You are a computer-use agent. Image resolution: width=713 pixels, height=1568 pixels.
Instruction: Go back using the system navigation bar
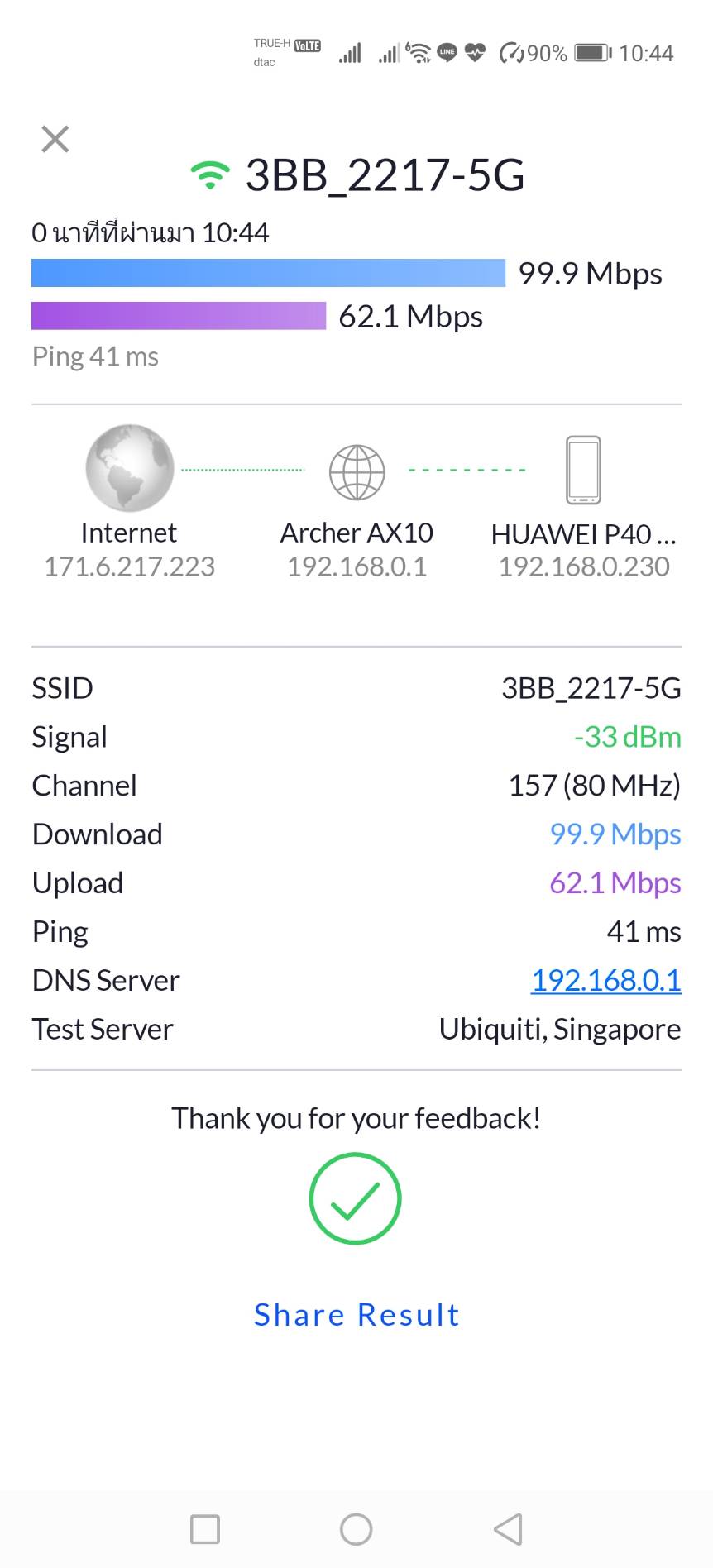click(508, 1529)
